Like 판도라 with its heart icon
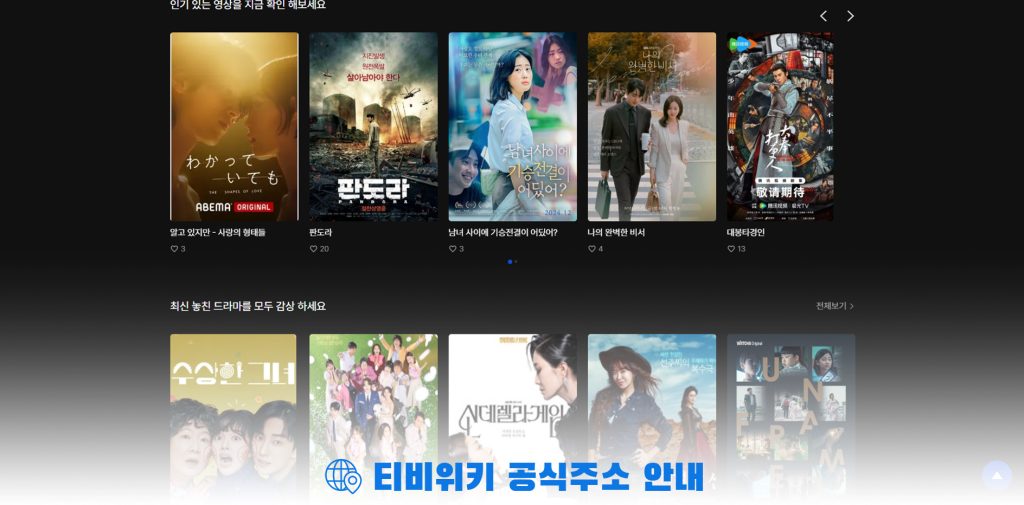Image resolution: width=1024 pixels, height=505 pixels. click(314, 249)
